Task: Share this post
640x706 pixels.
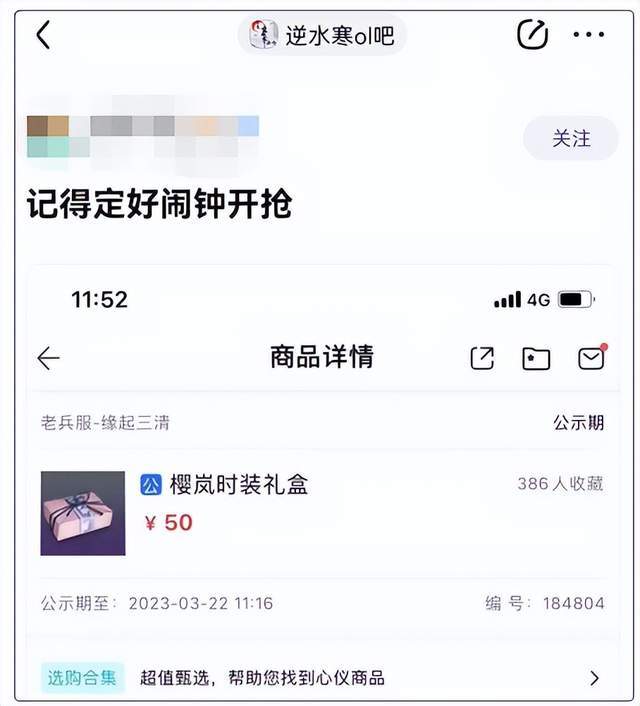Action: 532,35
